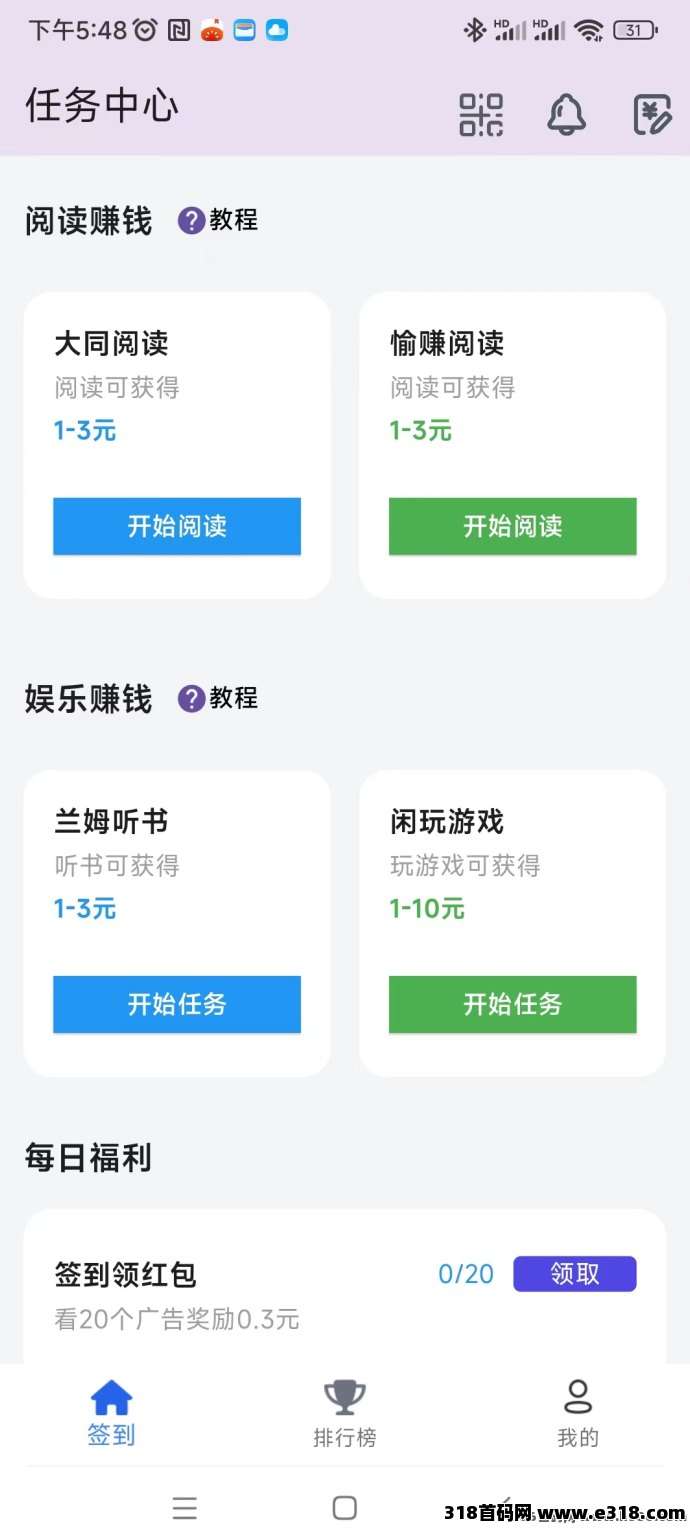
Task: Open the yuan note icon in header
Action: click(652, 114)
